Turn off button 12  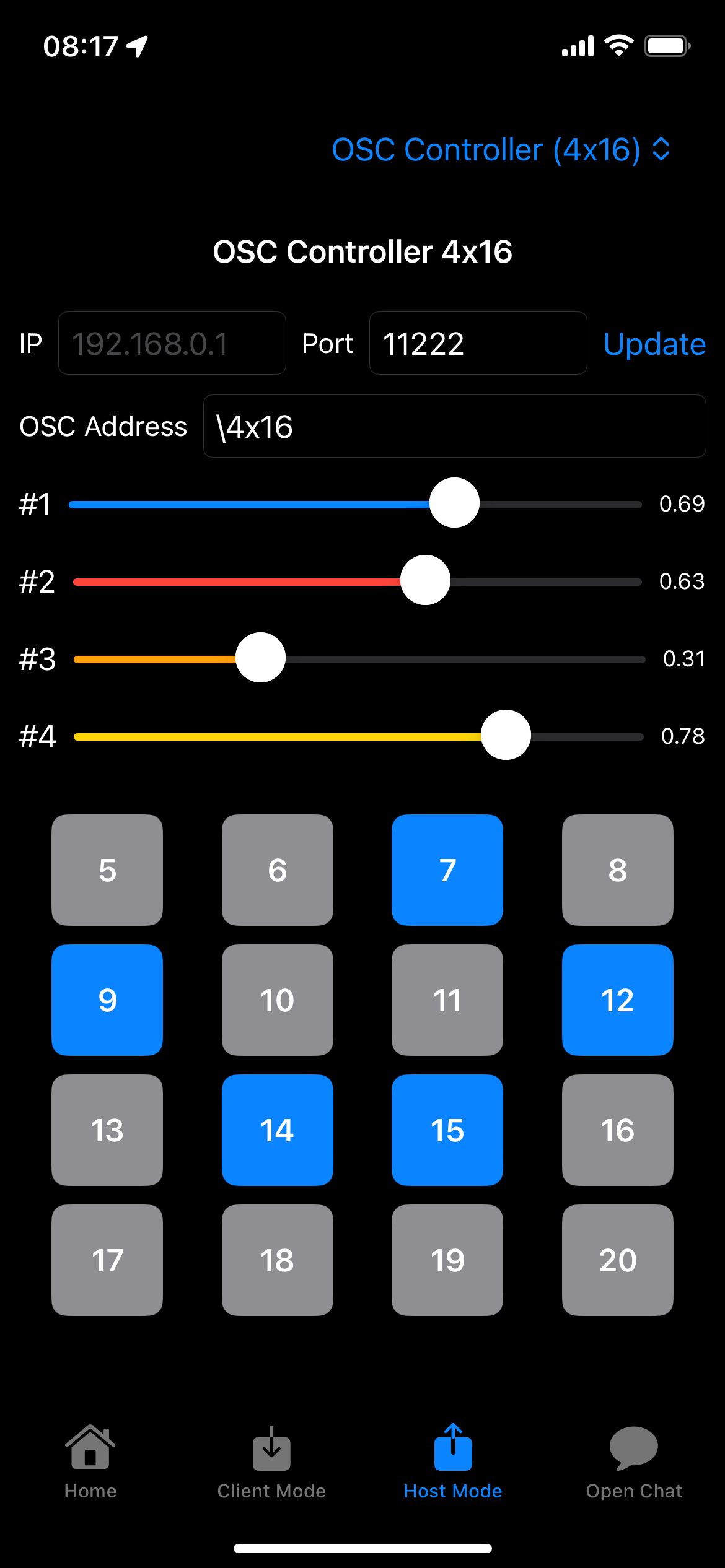point(618,1000)
